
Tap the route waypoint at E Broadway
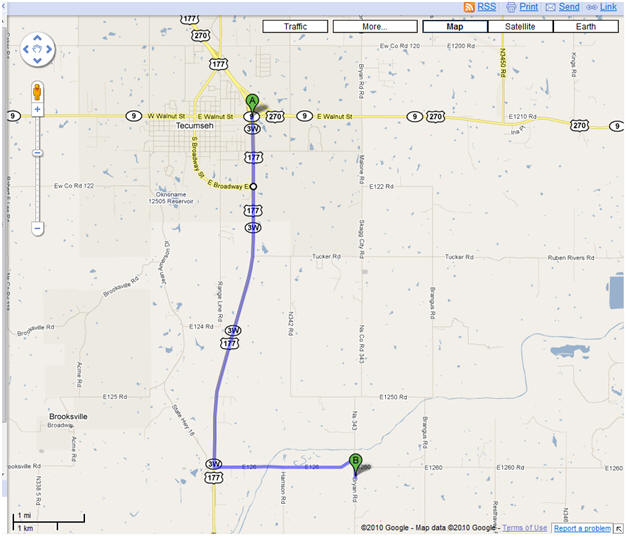click(x=253, y=187)
